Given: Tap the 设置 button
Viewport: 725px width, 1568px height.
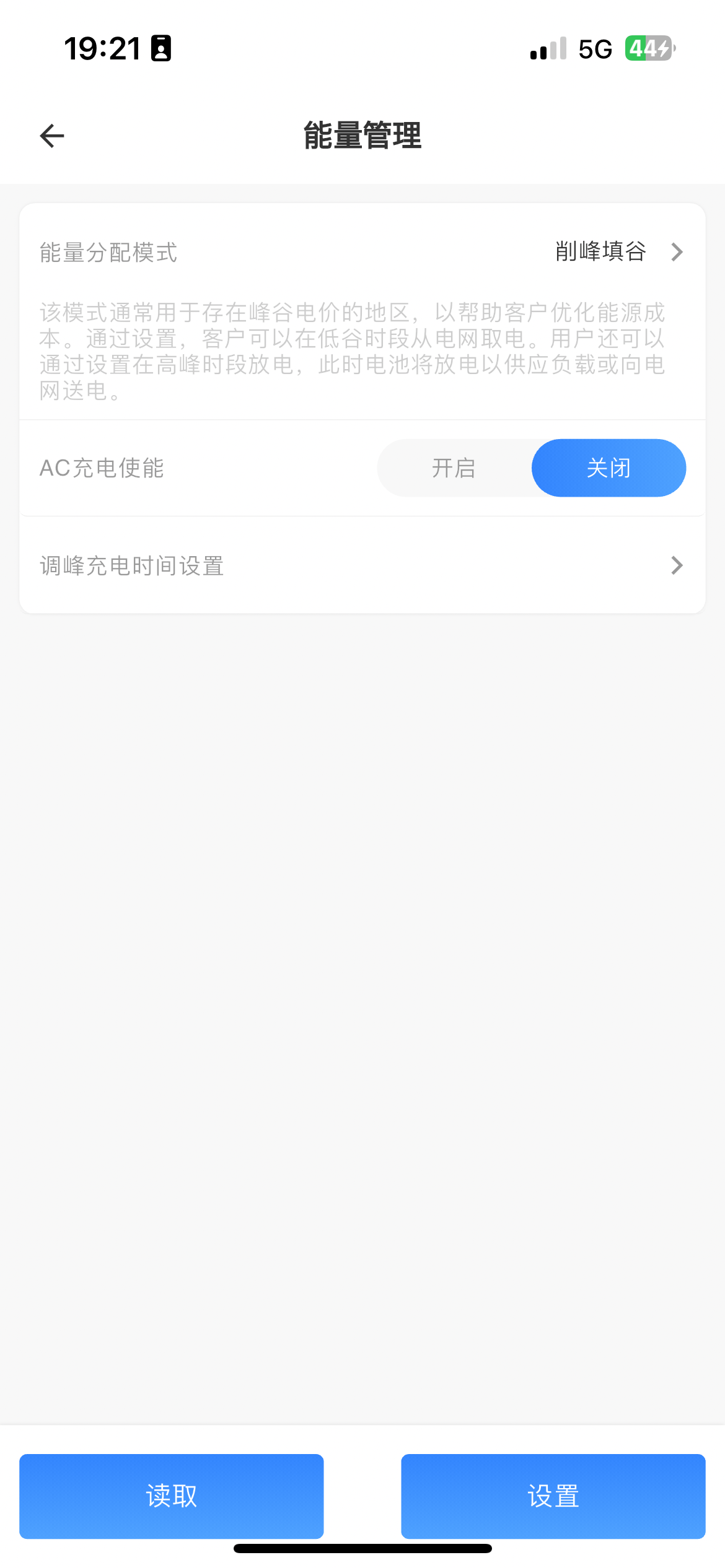Looking at the screenshot, I should pos(553,1496).
